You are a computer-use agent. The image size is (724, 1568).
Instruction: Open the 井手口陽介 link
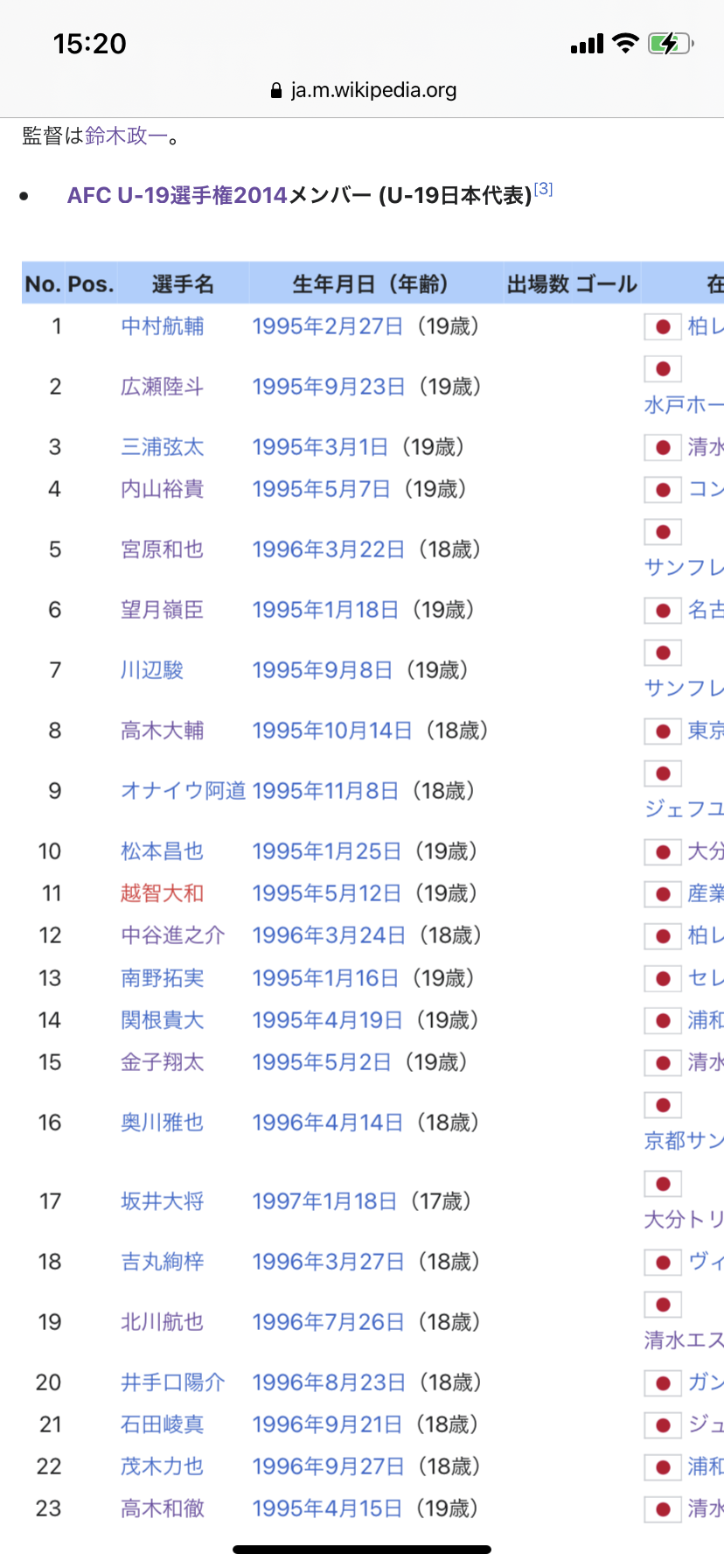(173, 1382)
